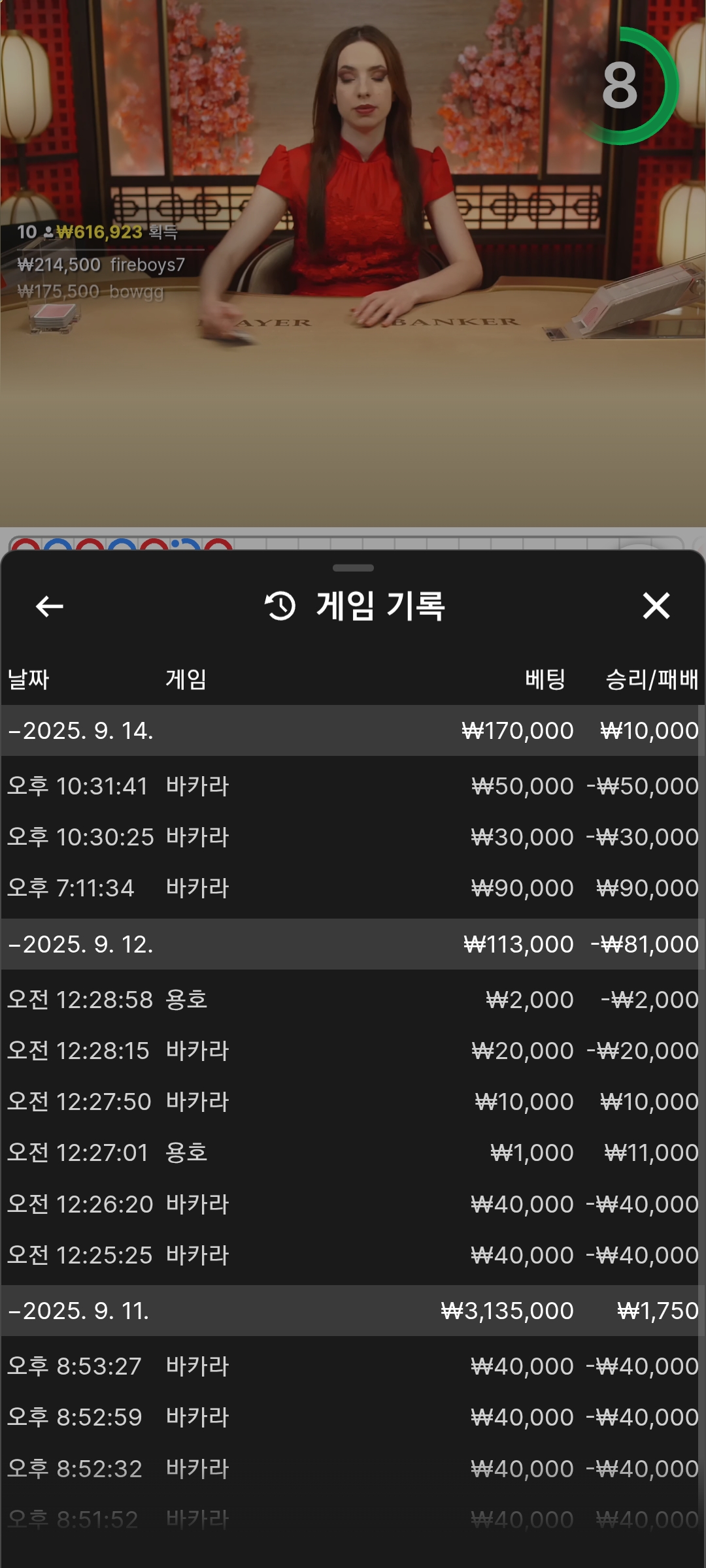706x1568 pixels.
Task: Select the 오전 12:27:01 용호 round record
Action: pyautogui.click(x=353, y=1152)
